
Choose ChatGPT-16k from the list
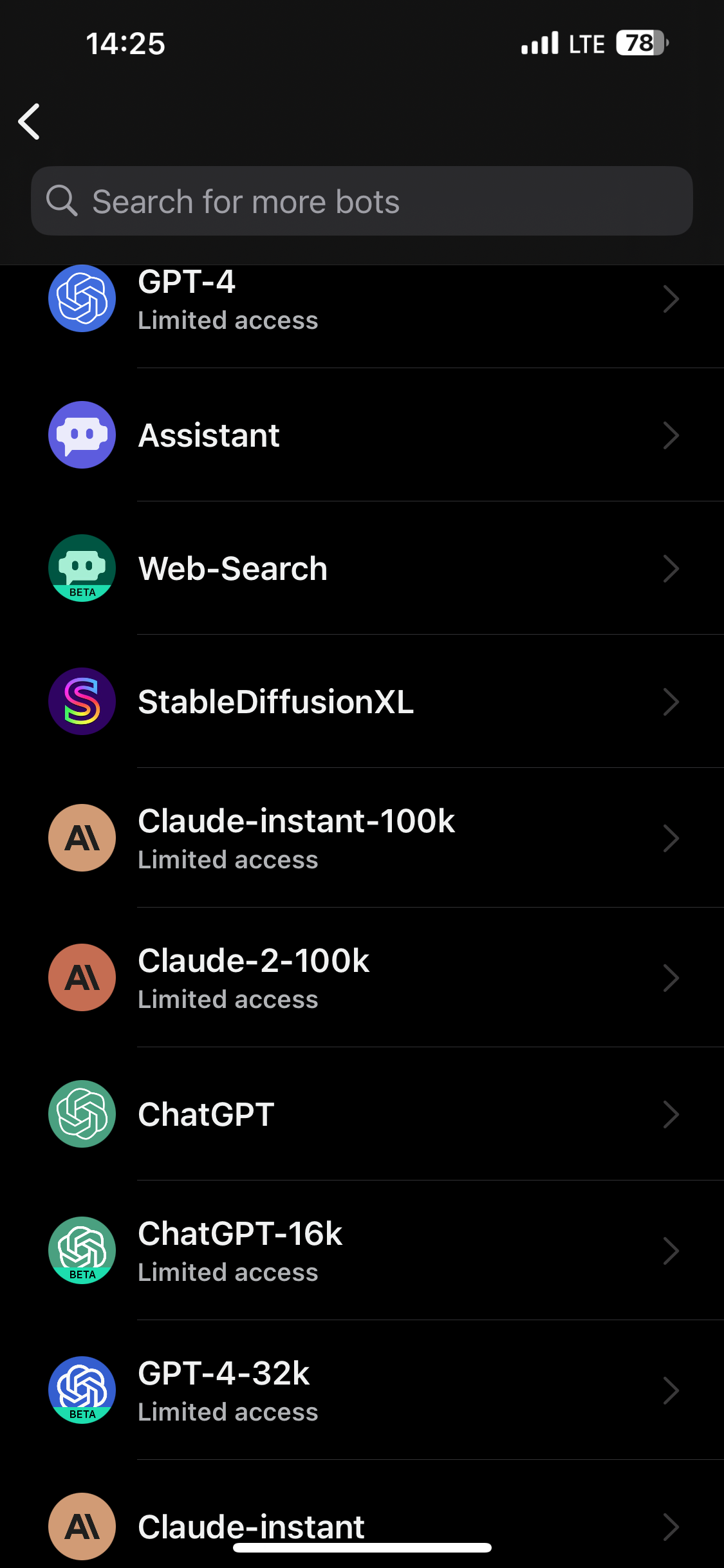point(362,1251)
